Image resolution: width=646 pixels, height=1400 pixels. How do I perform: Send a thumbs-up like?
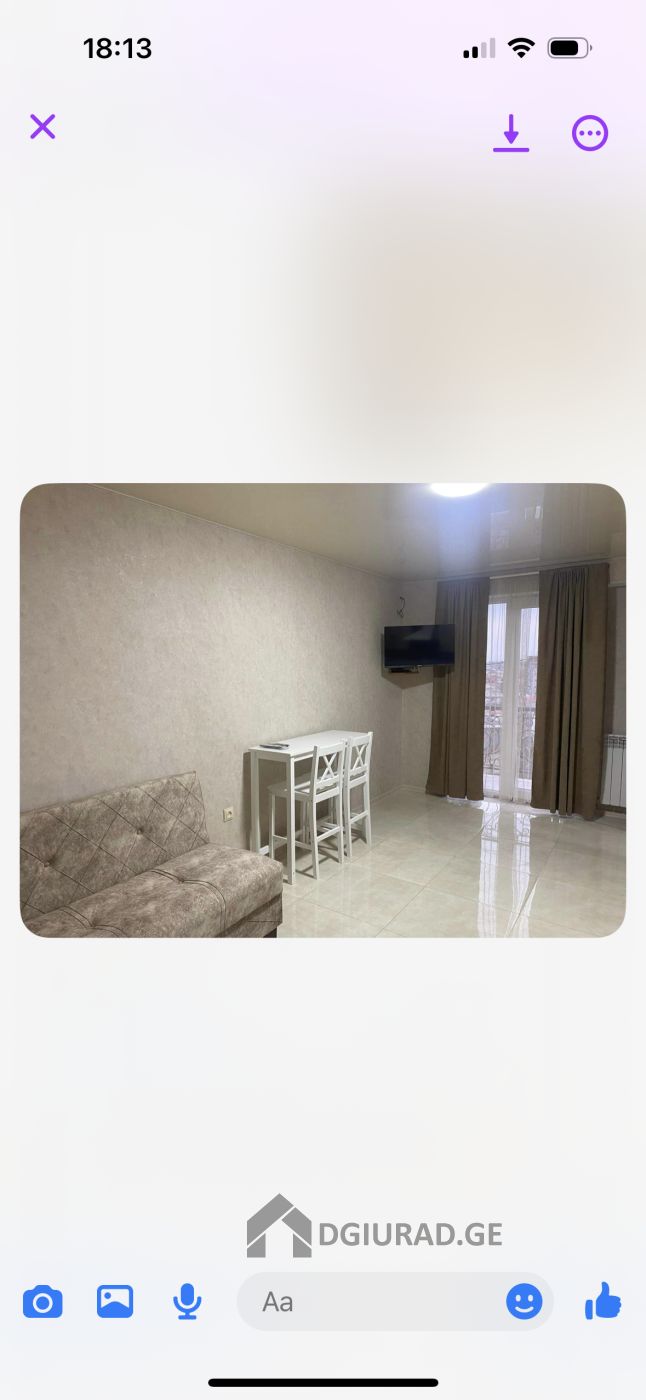coord(603,1302)
